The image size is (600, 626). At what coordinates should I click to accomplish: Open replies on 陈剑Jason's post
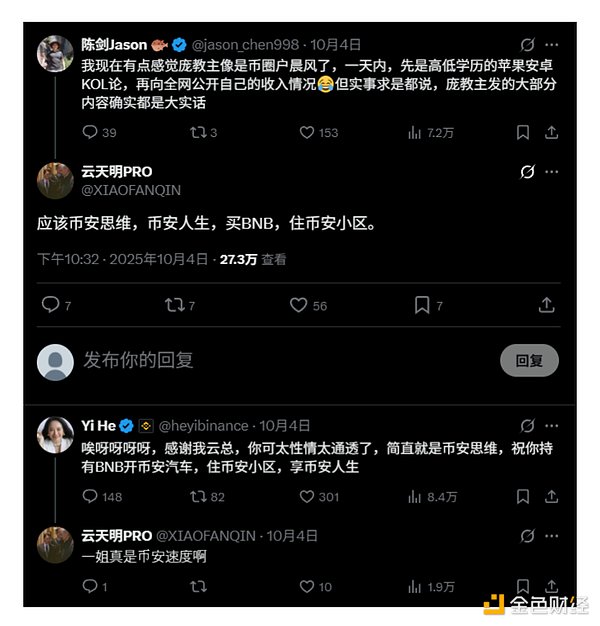coord(90,133)
